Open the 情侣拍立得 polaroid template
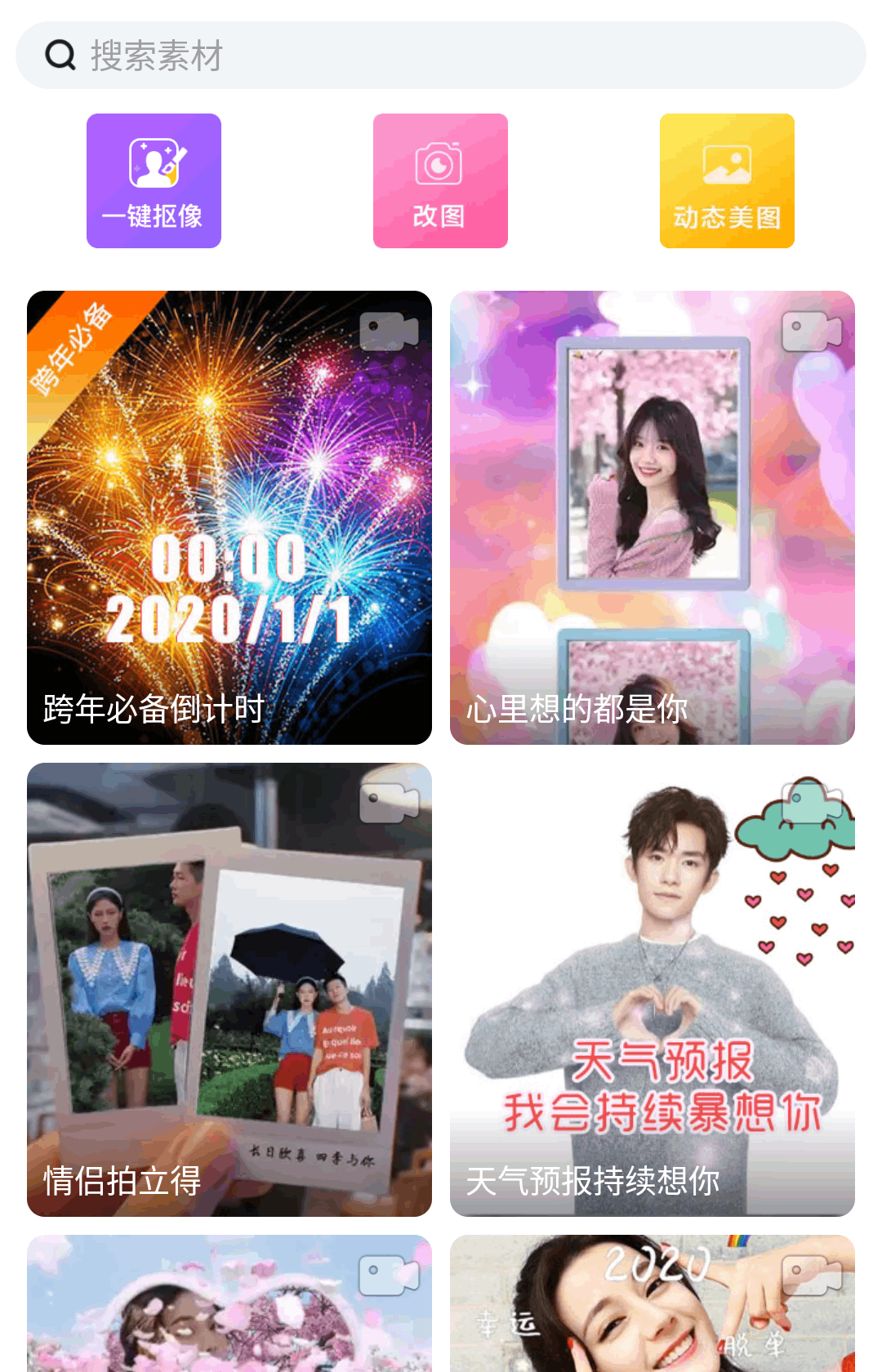This screenshot has width=882, height=1372. [229, 988]
